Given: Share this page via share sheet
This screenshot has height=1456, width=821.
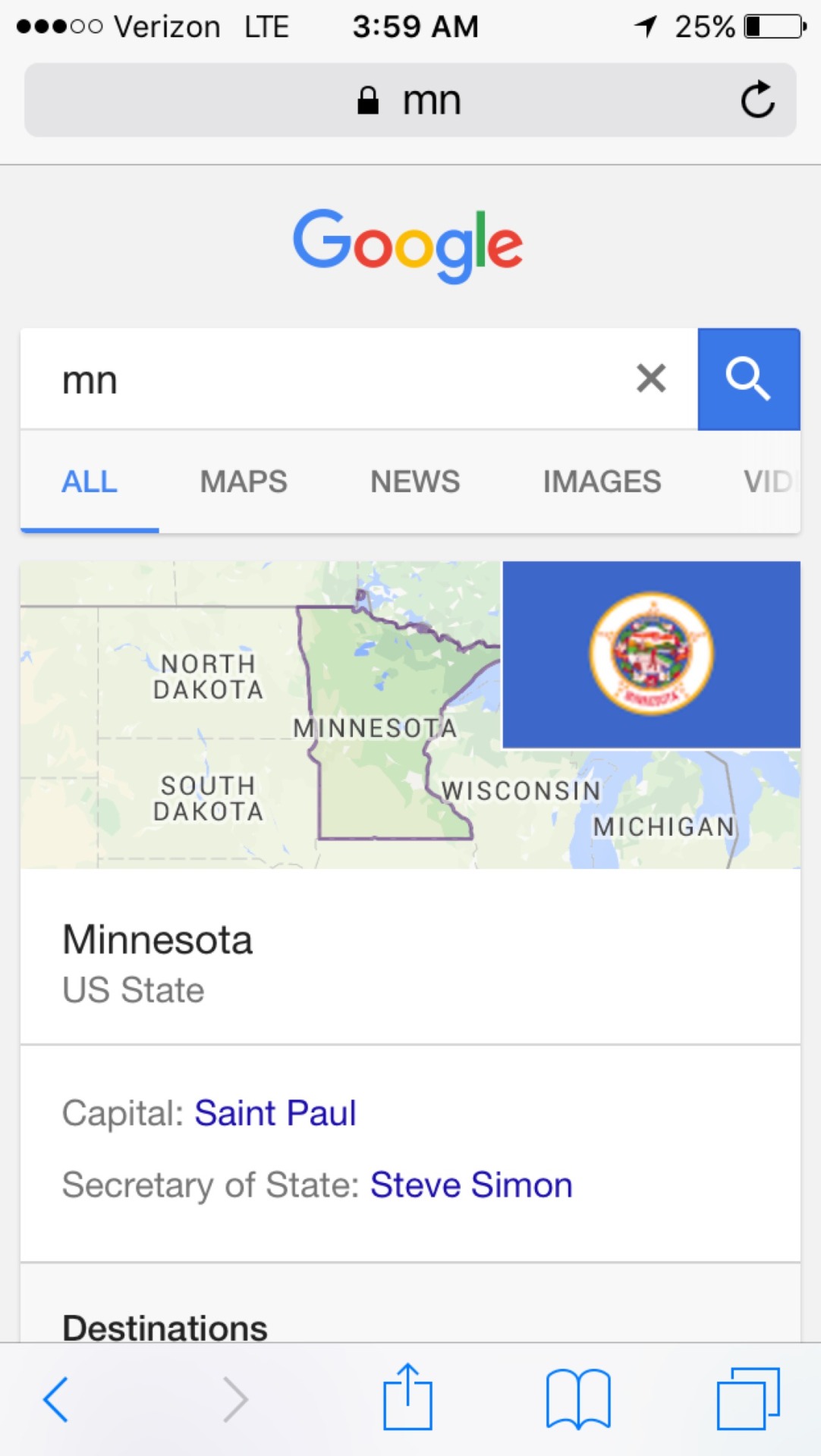Looking at the screenshot, I should (407, 1398).
